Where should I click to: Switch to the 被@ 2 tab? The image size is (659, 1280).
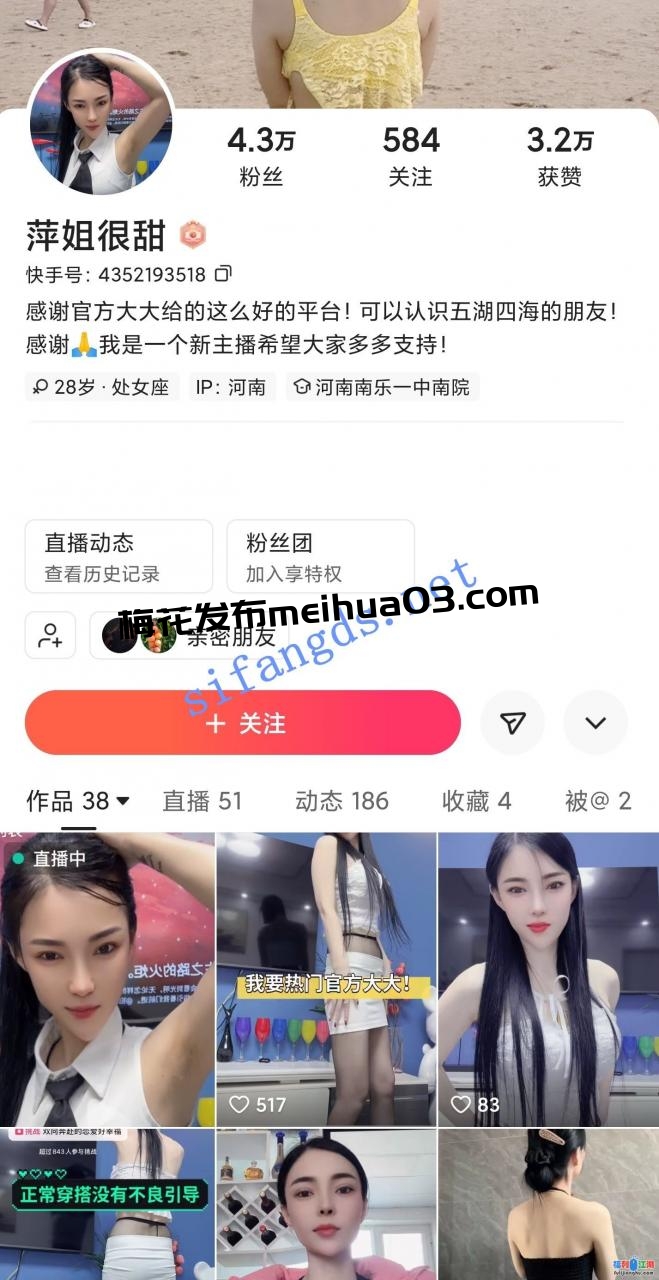598,801
